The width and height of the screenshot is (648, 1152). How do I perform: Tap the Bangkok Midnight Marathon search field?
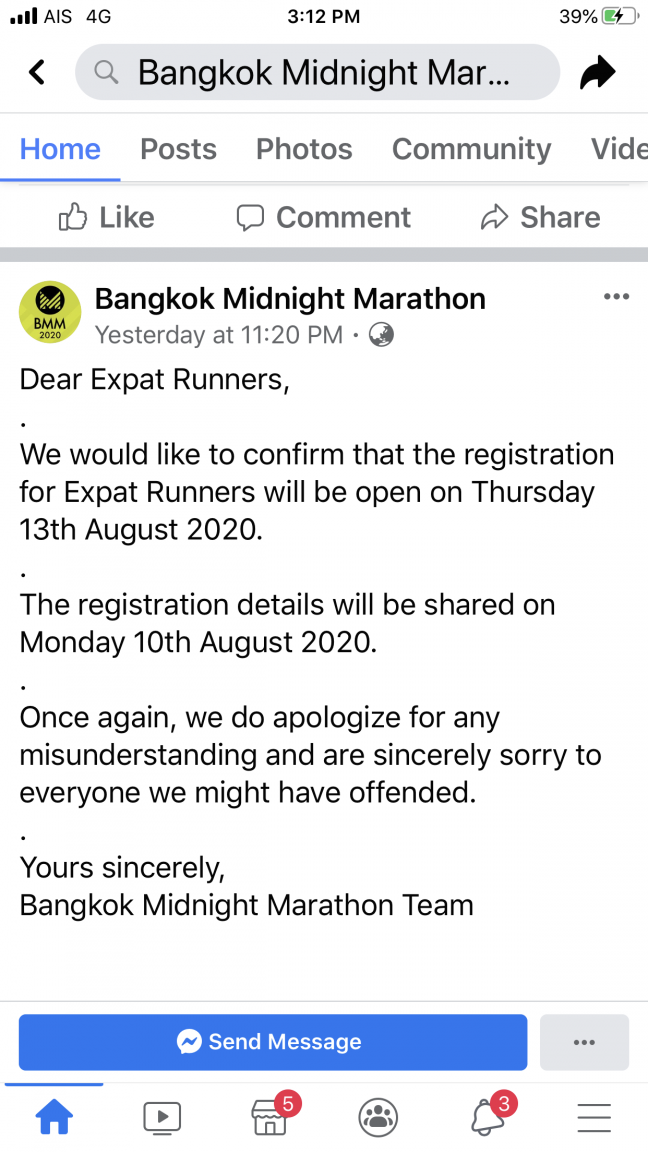[317, 72]
